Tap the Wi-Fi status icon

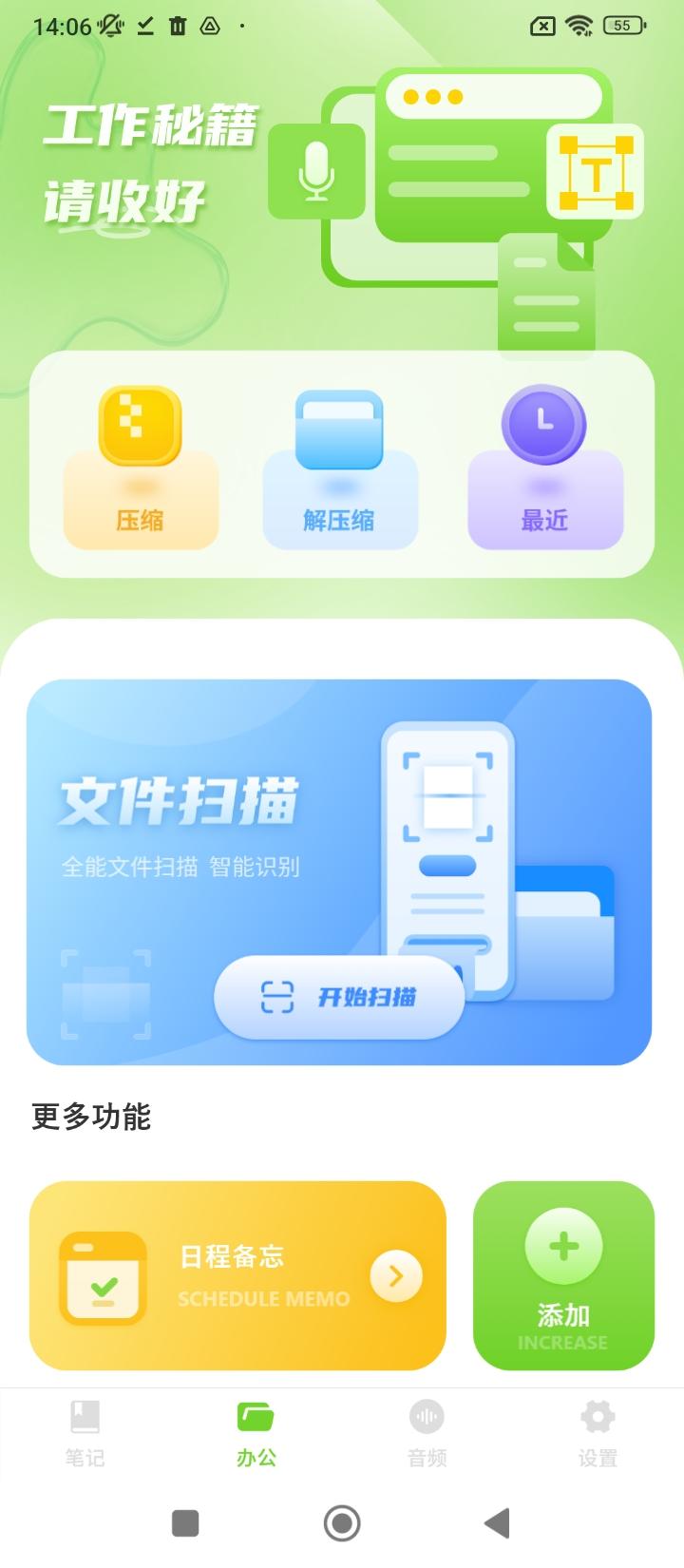tap(581, 26)
